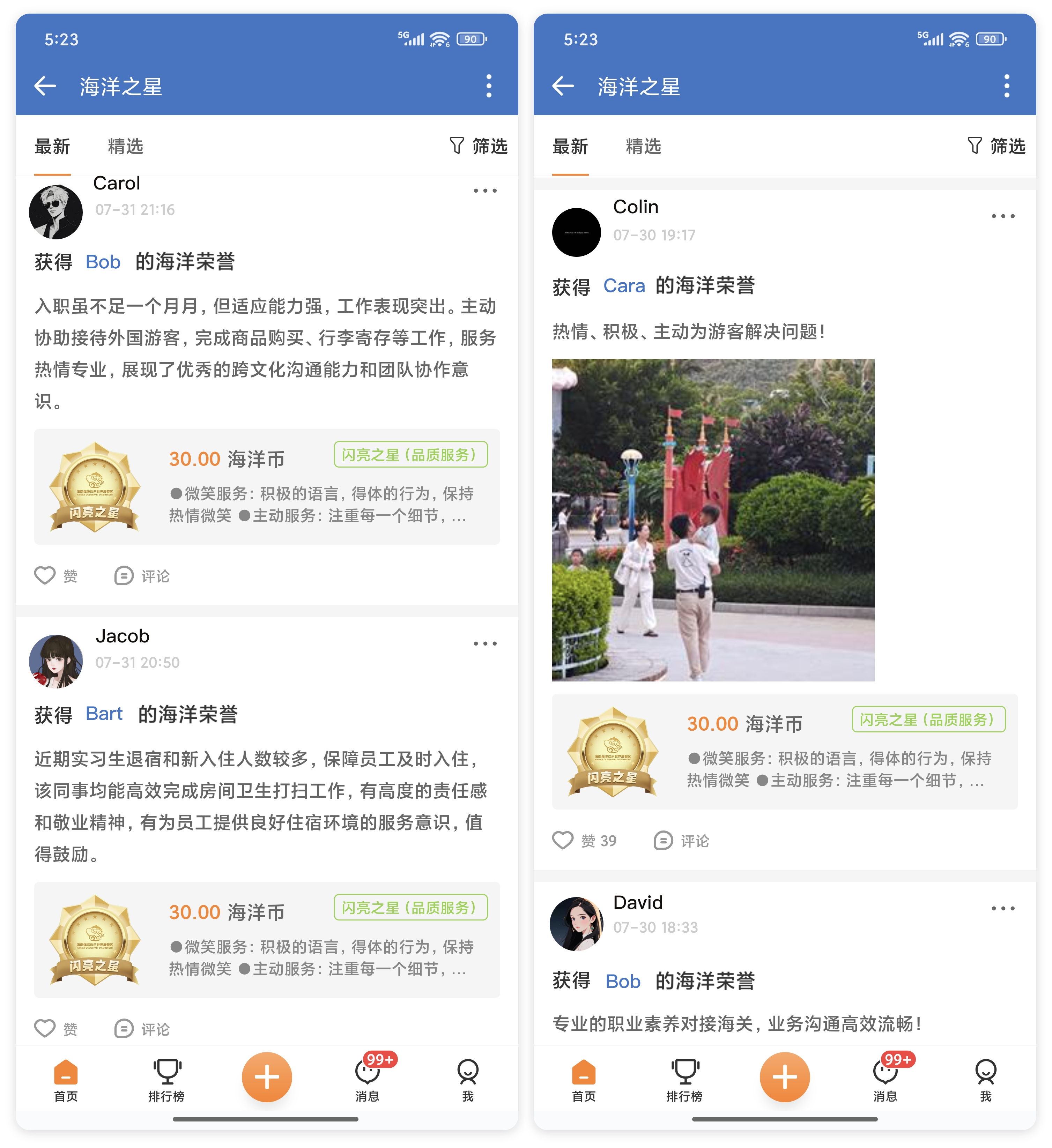
Task: Open more options on David's post
Action: (1002, 908)
